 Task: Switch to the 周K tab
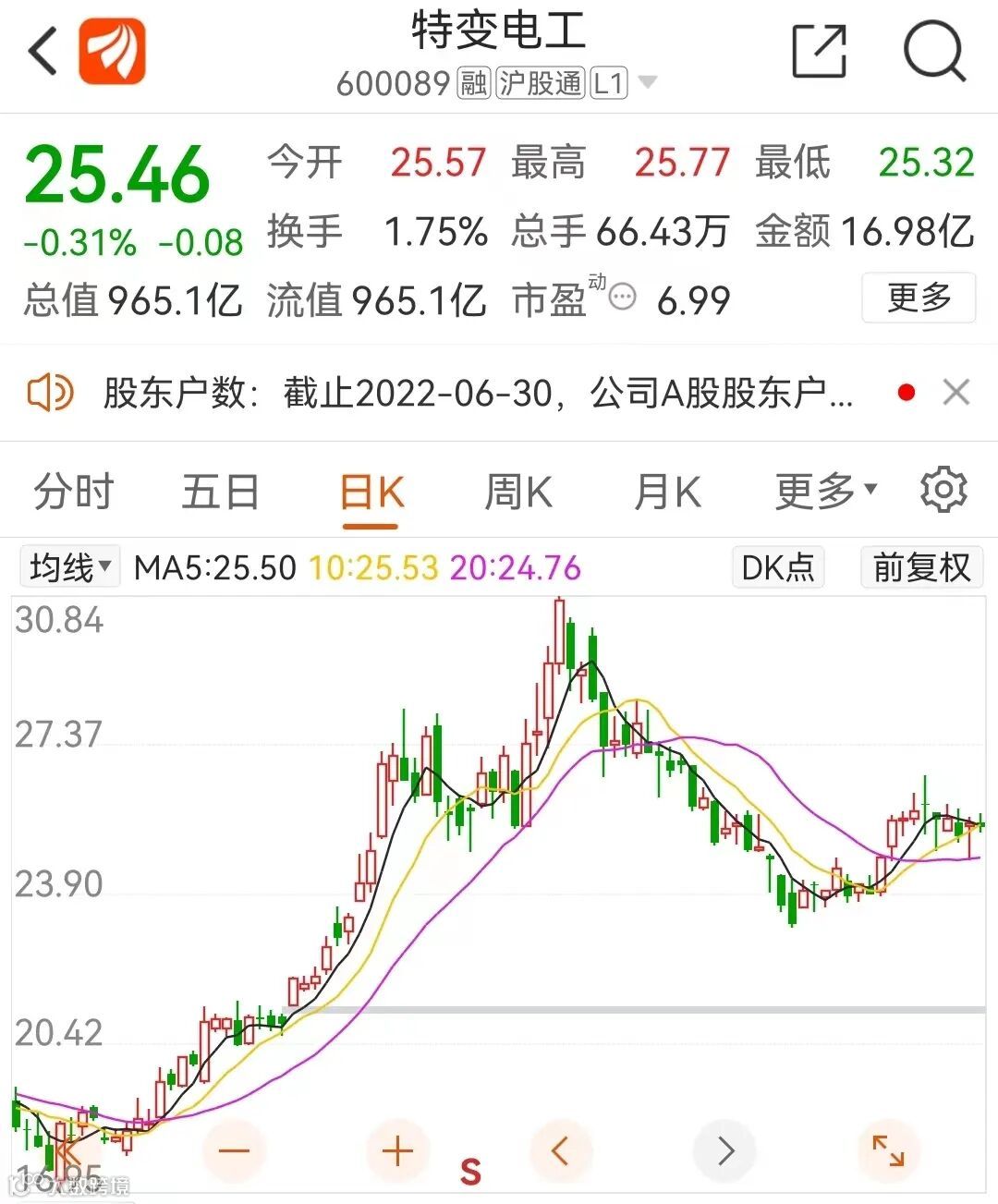coord(518,492)
